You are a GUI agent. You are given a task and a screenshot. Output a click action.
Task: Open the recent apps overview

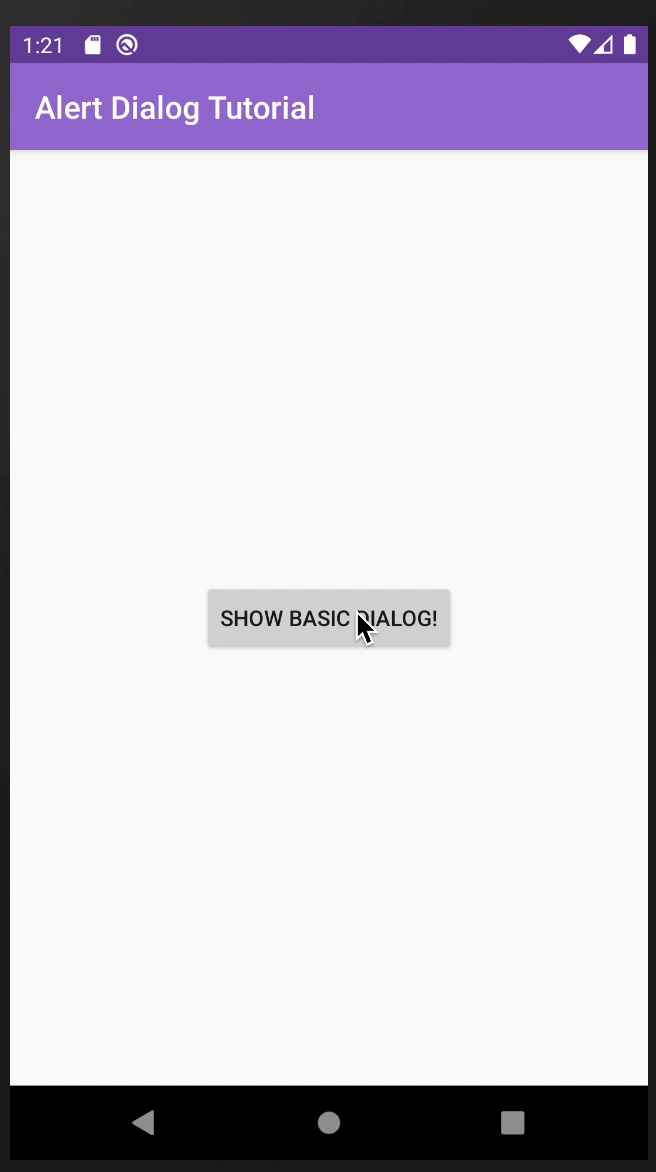[513, 1123]
